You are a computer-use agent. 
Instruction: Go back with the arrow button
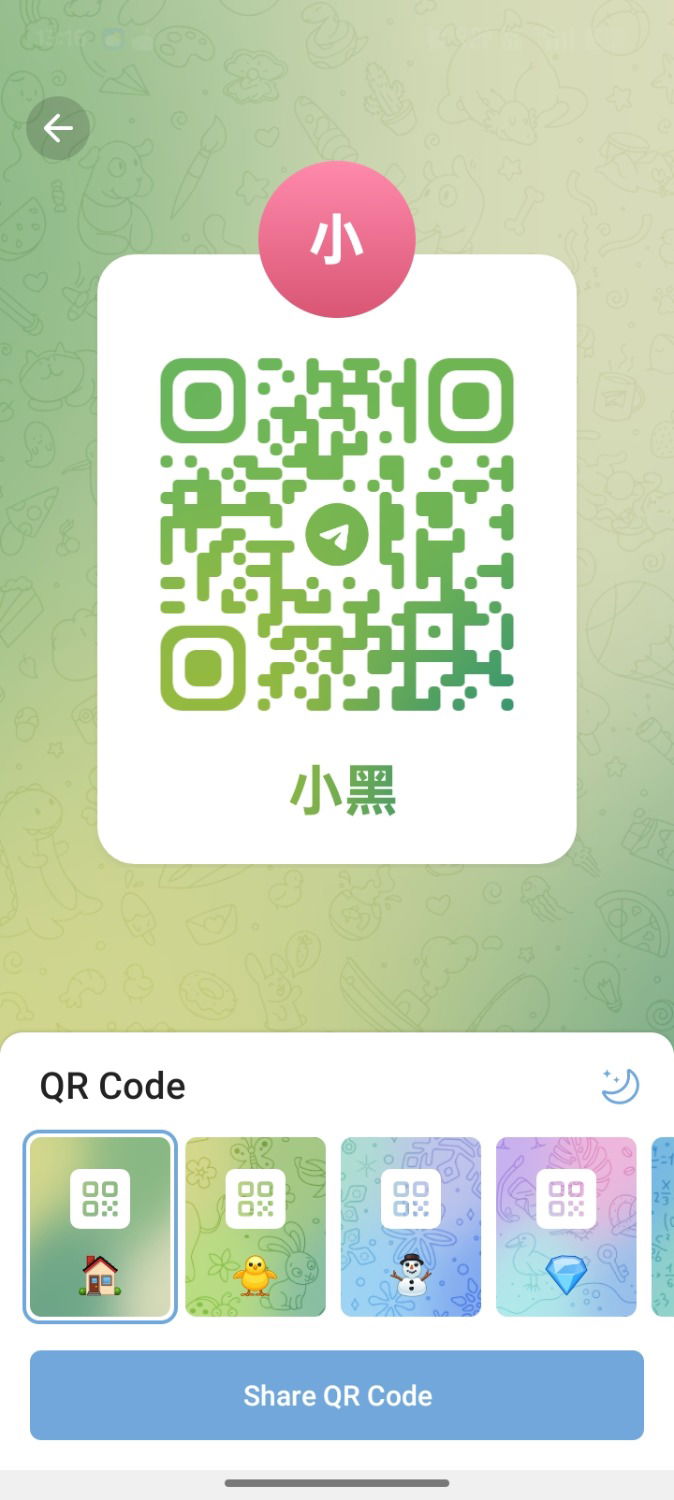click(x=58, y=128)
